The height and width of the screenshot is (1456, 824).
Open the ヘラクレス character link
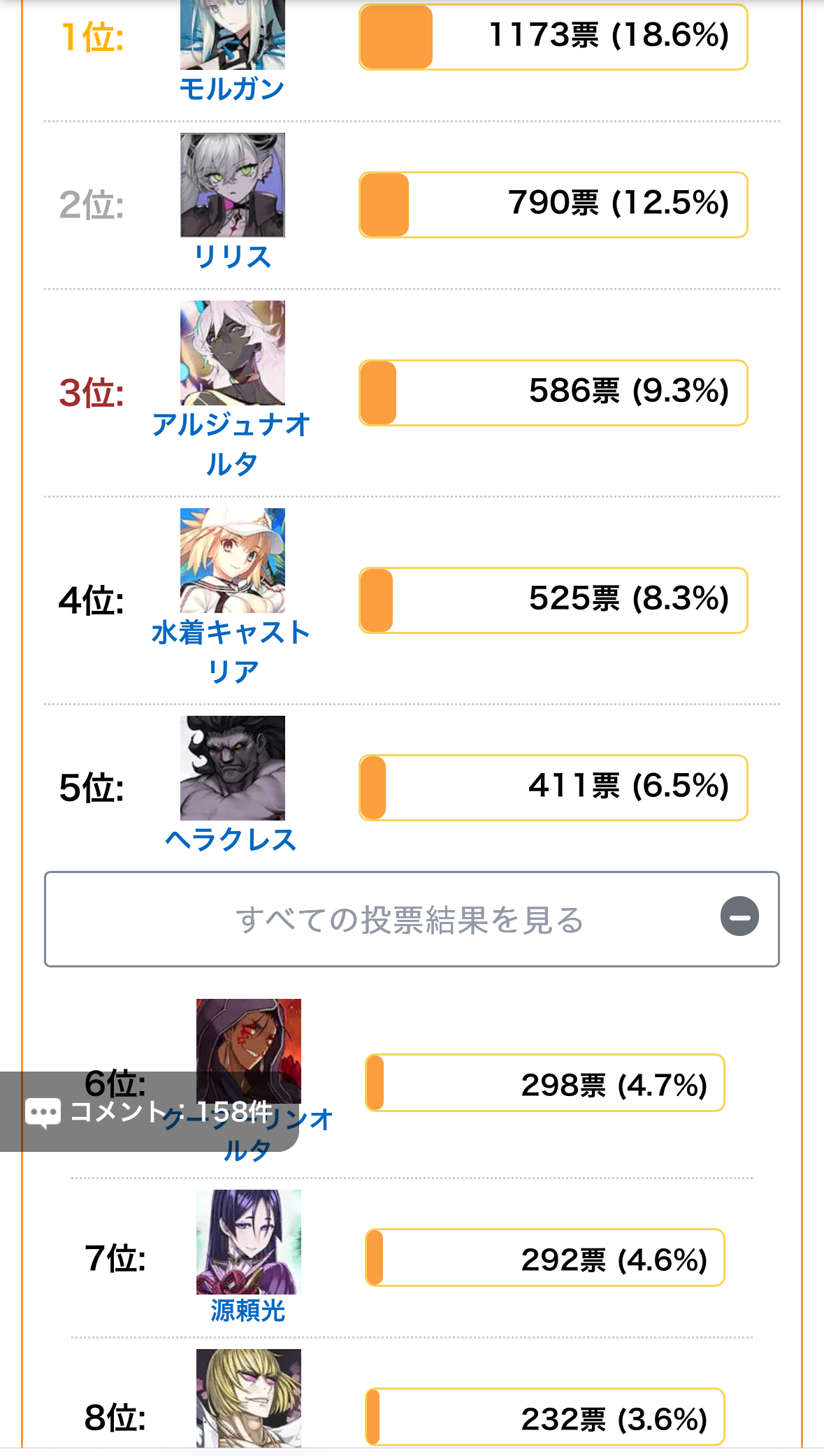coord(232,839)
